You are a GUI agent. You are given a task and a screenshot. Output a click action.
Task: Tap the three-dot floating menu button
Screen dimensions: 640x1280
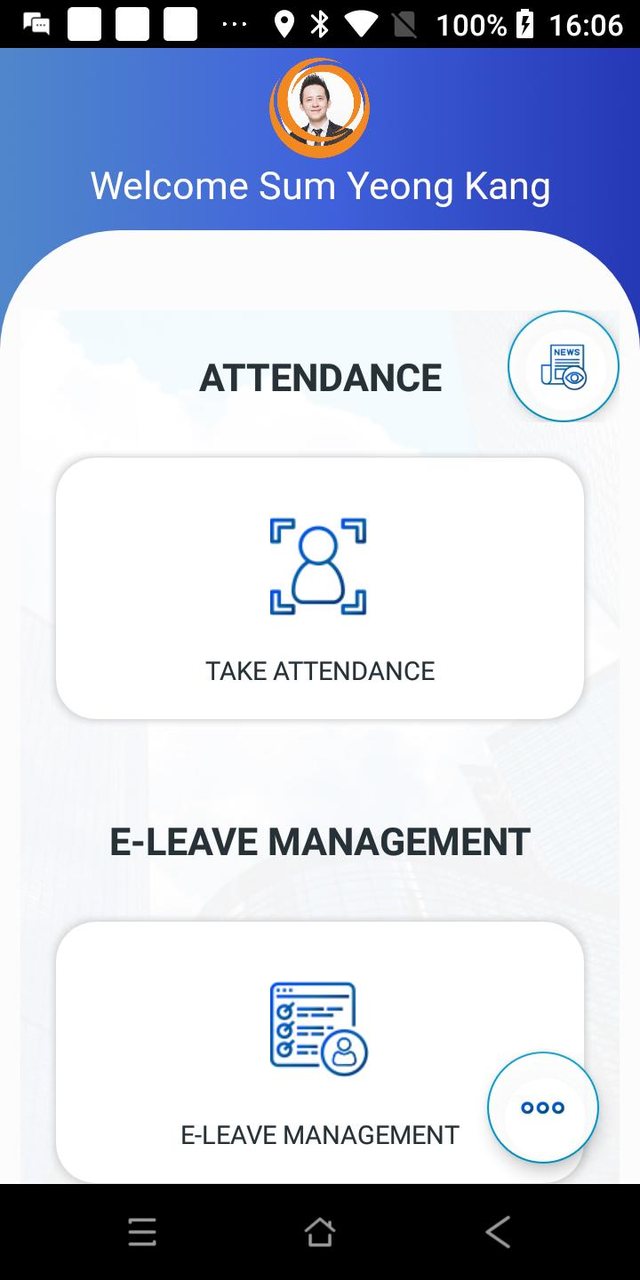click(543, 1107)
